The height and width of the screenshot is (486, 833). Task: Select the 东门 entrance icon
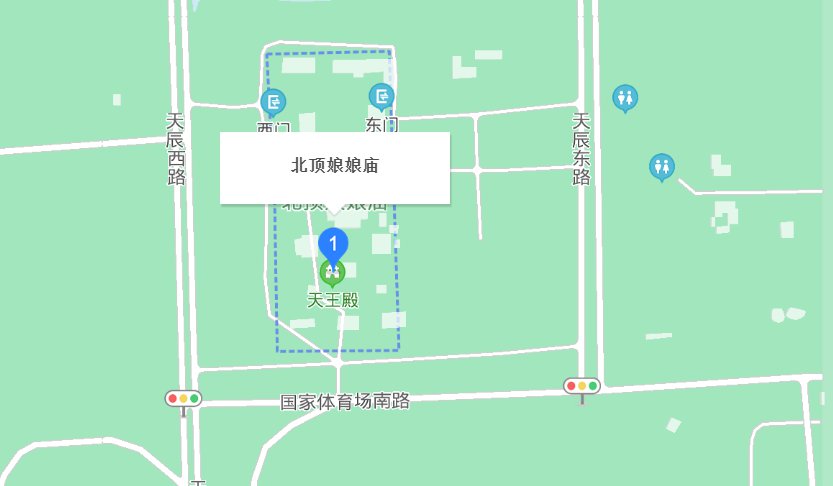pyautogui.click(x=382, y=97)
